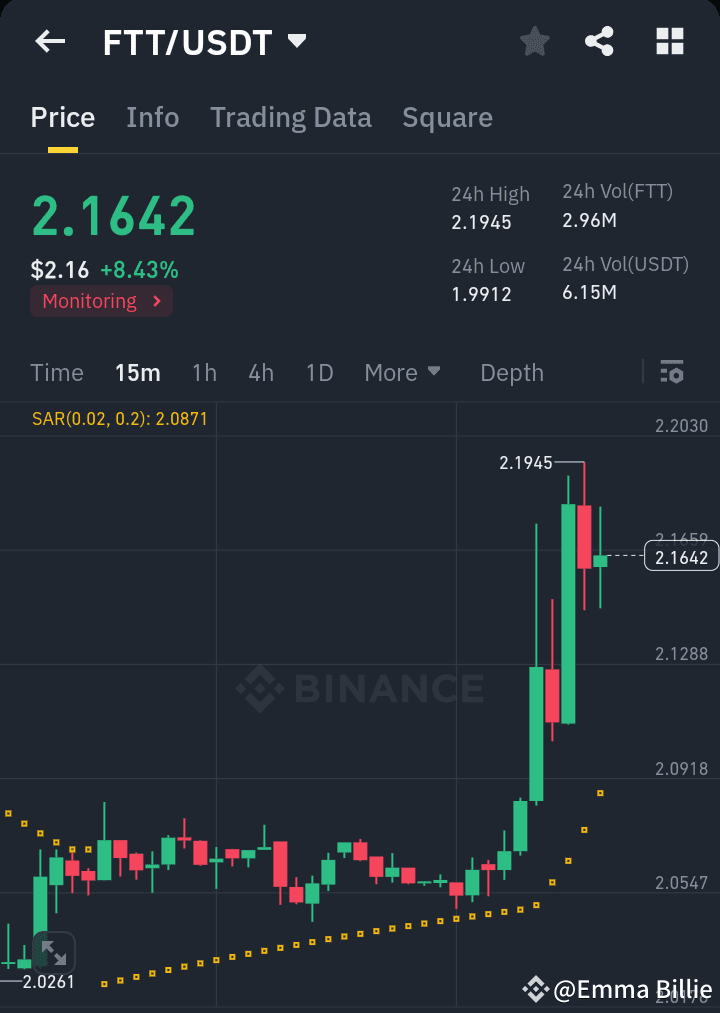Viewport: 720px width, 1013px height.
Task: Click the back arrow to exit chart
Action: (x=50, y=41)
